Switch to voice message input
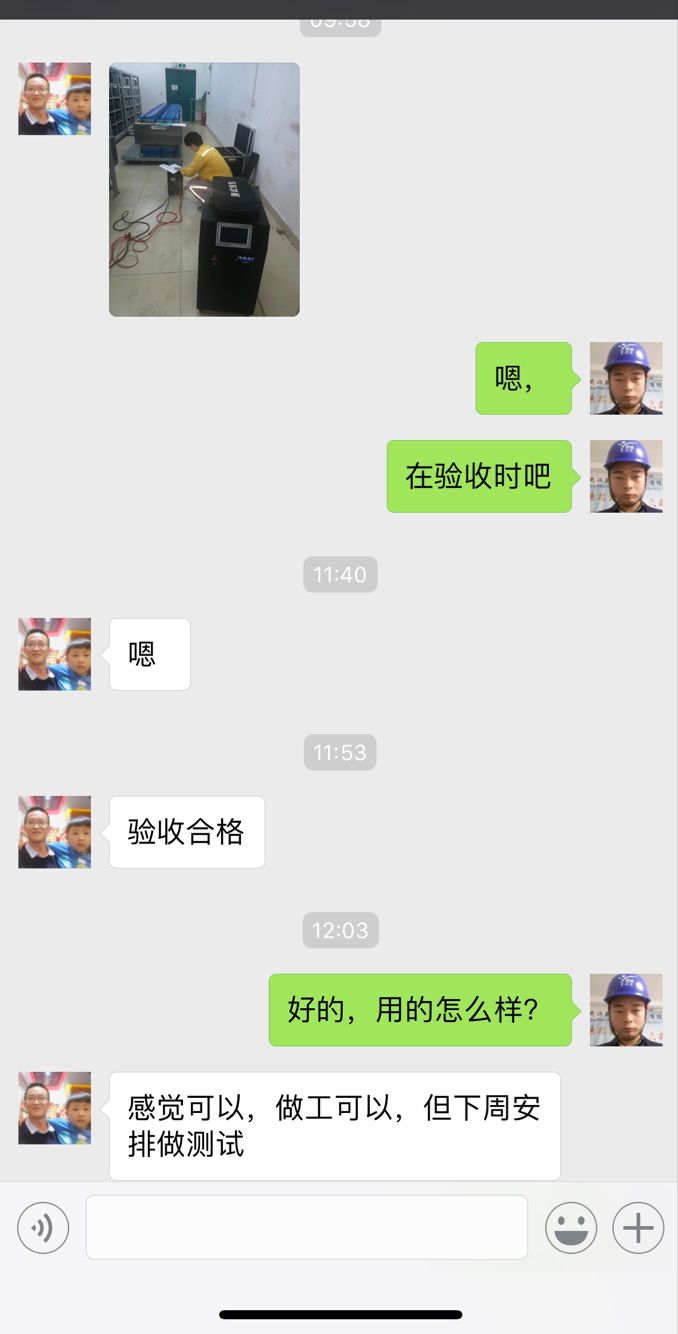 tap(43, 1227)
